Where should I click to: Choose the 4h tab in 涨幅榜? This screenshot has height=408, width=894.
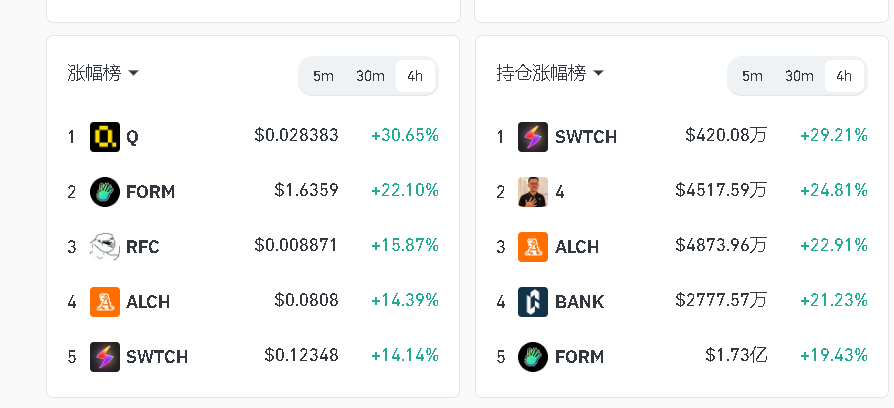point(415,76)
